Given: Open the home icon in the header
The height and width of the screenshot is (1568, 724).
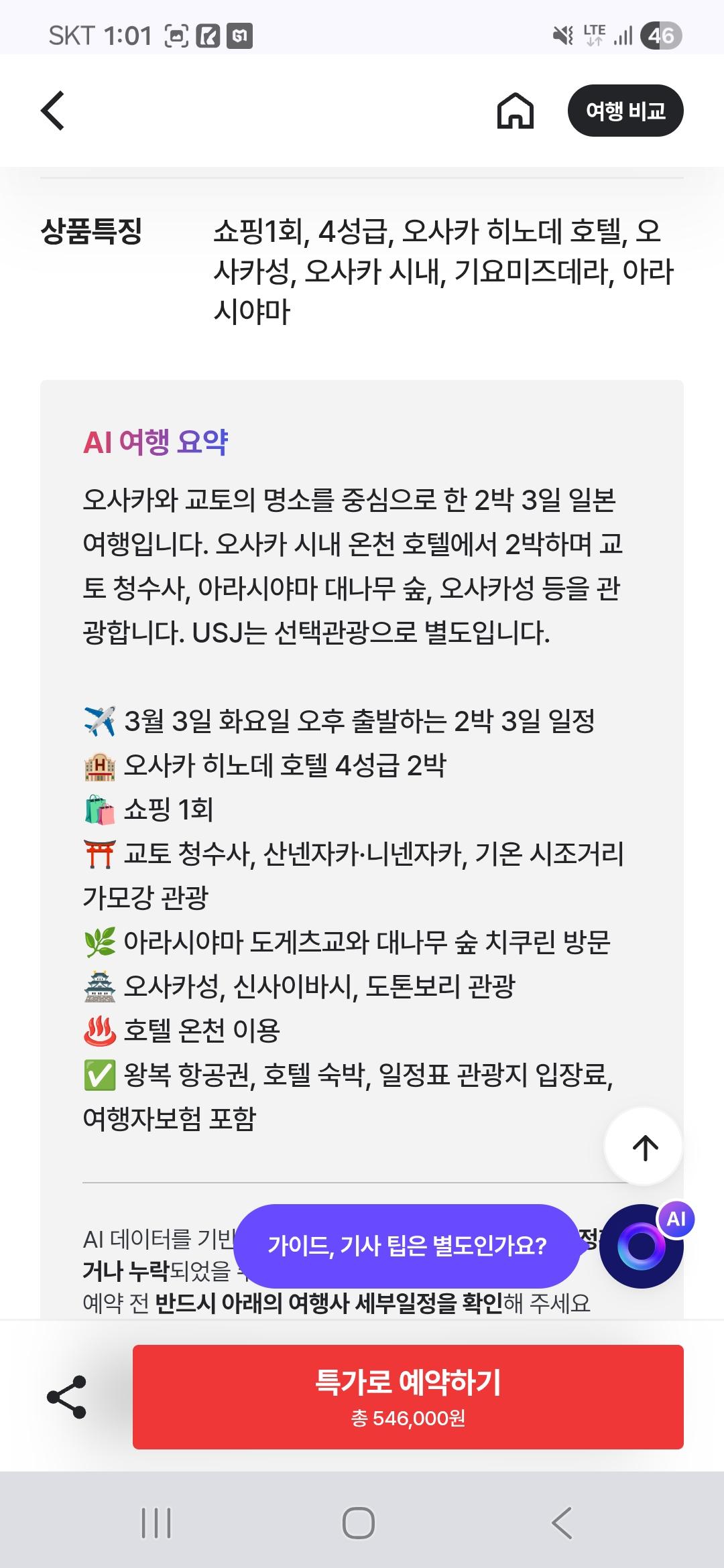Looking at the screenshot, I should tap(515, 111).
